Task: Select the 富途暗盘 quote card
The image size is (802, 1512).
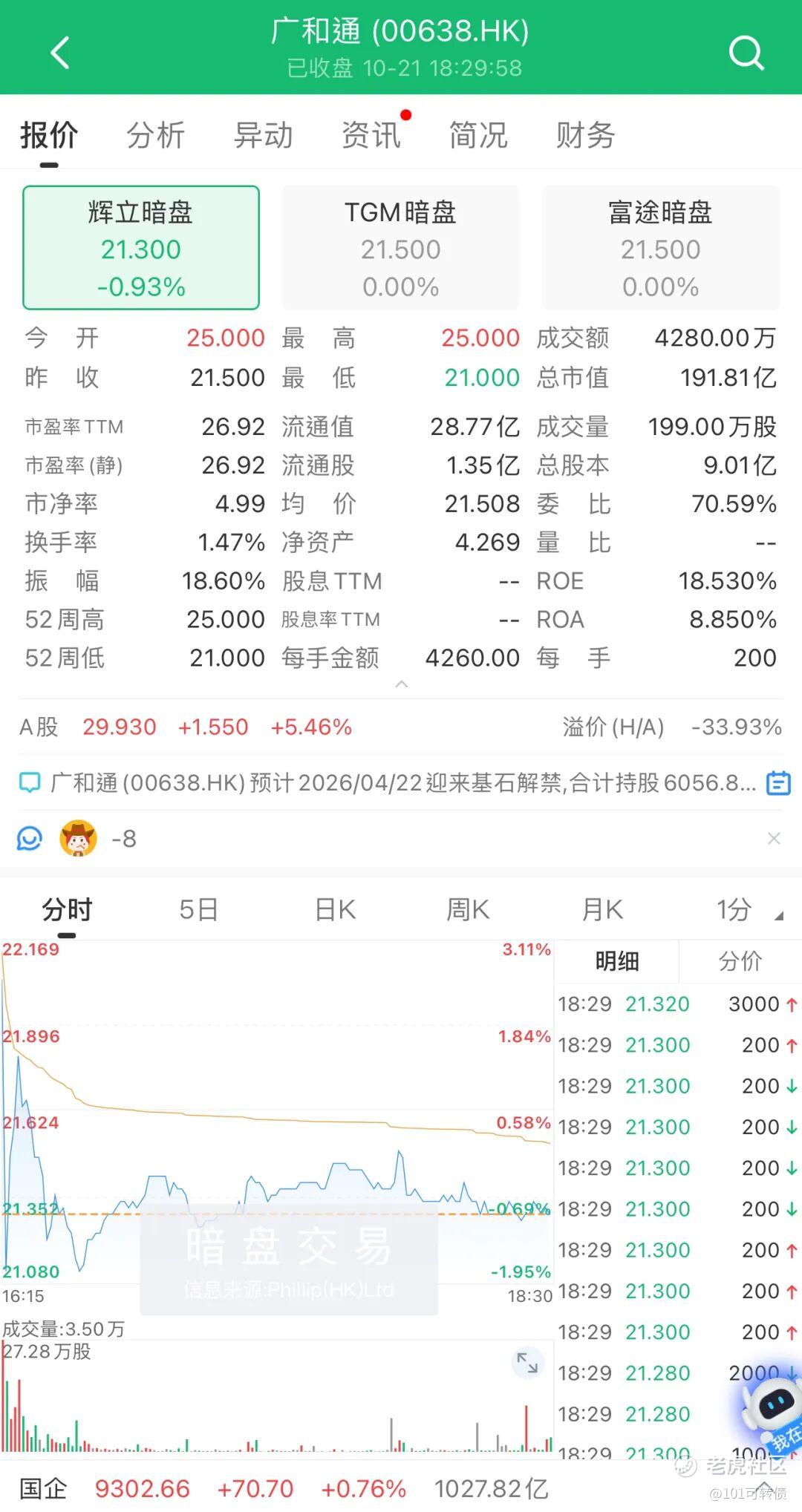Action: coord(661,248)
